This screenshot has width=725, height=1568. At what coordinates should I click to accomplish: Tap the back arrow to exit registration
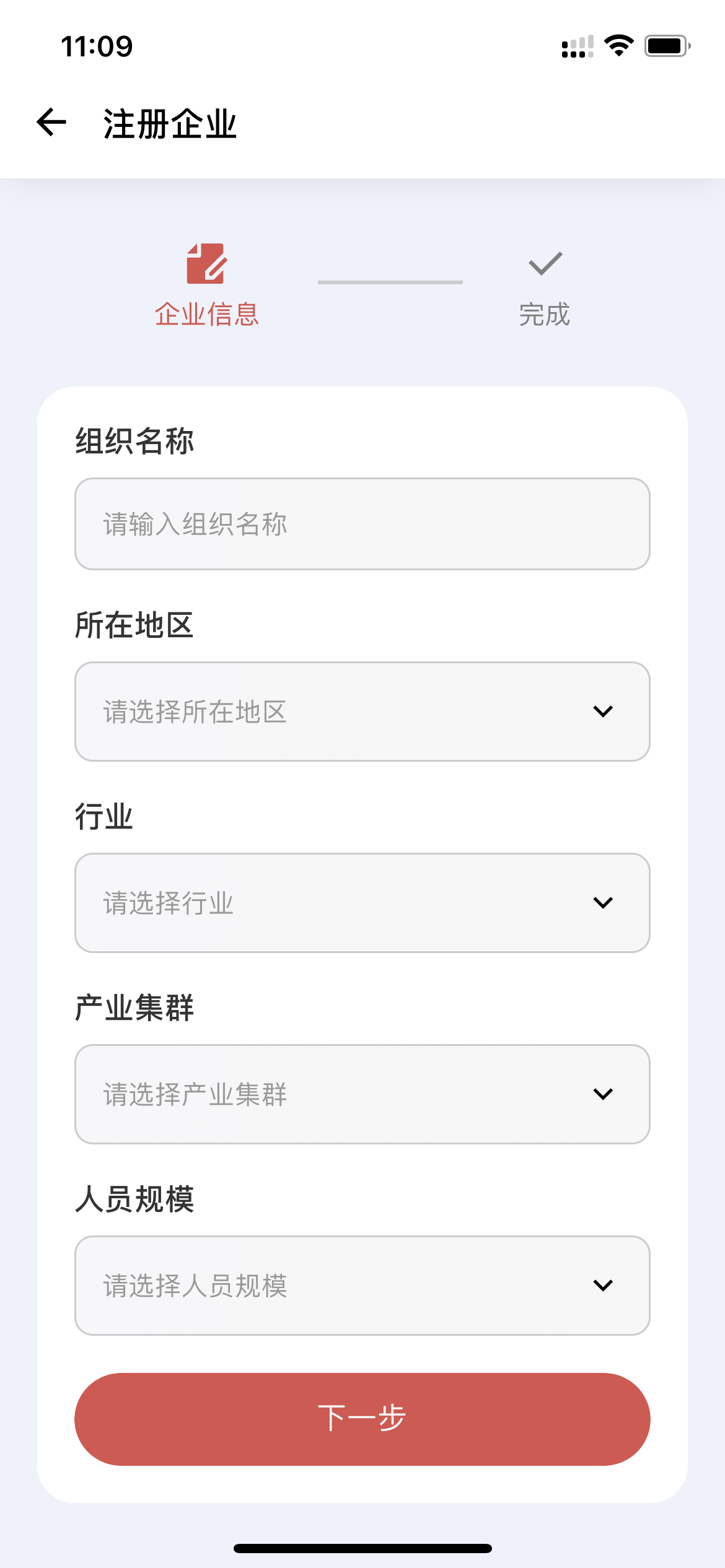pyautogui.click(x=50, y=123)
